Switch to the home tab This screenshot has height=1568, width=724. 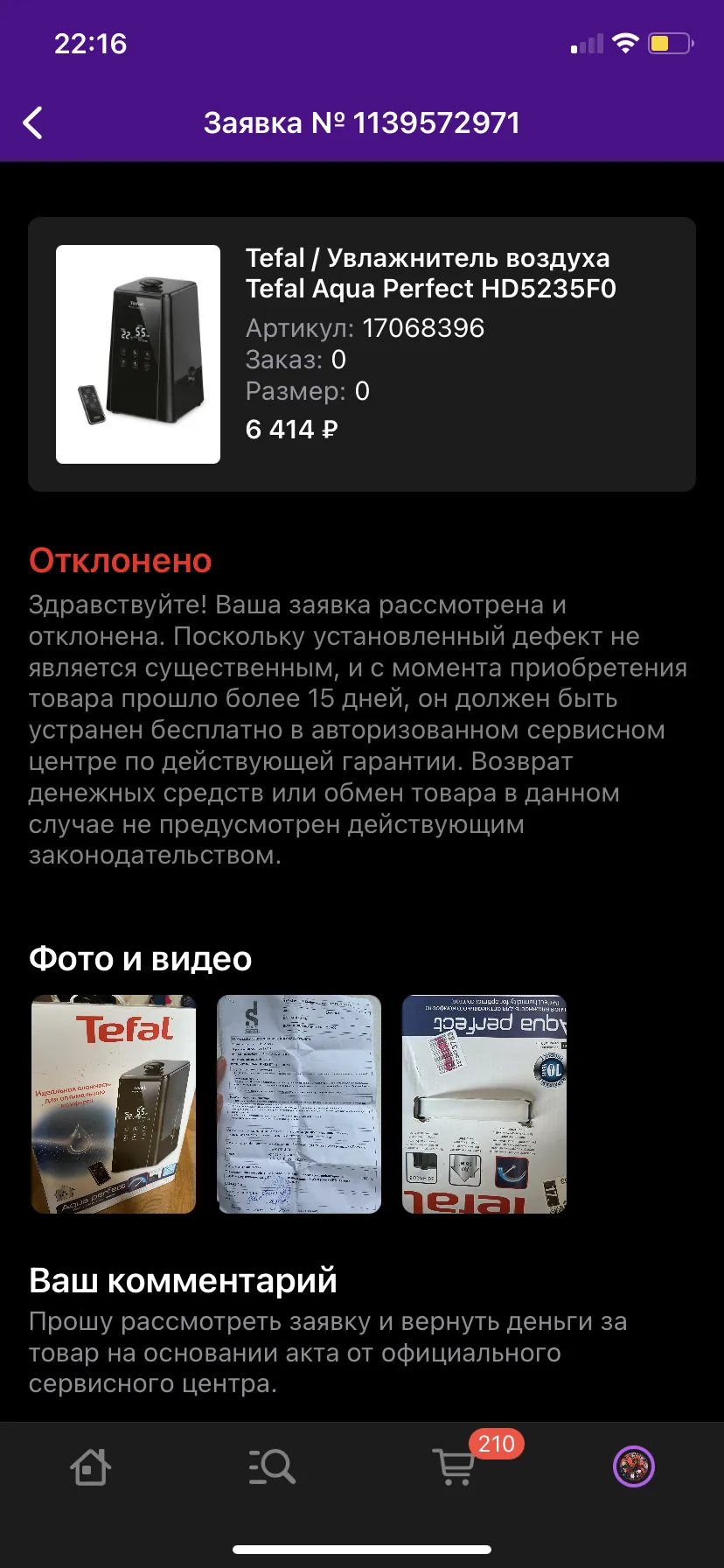90,1467
